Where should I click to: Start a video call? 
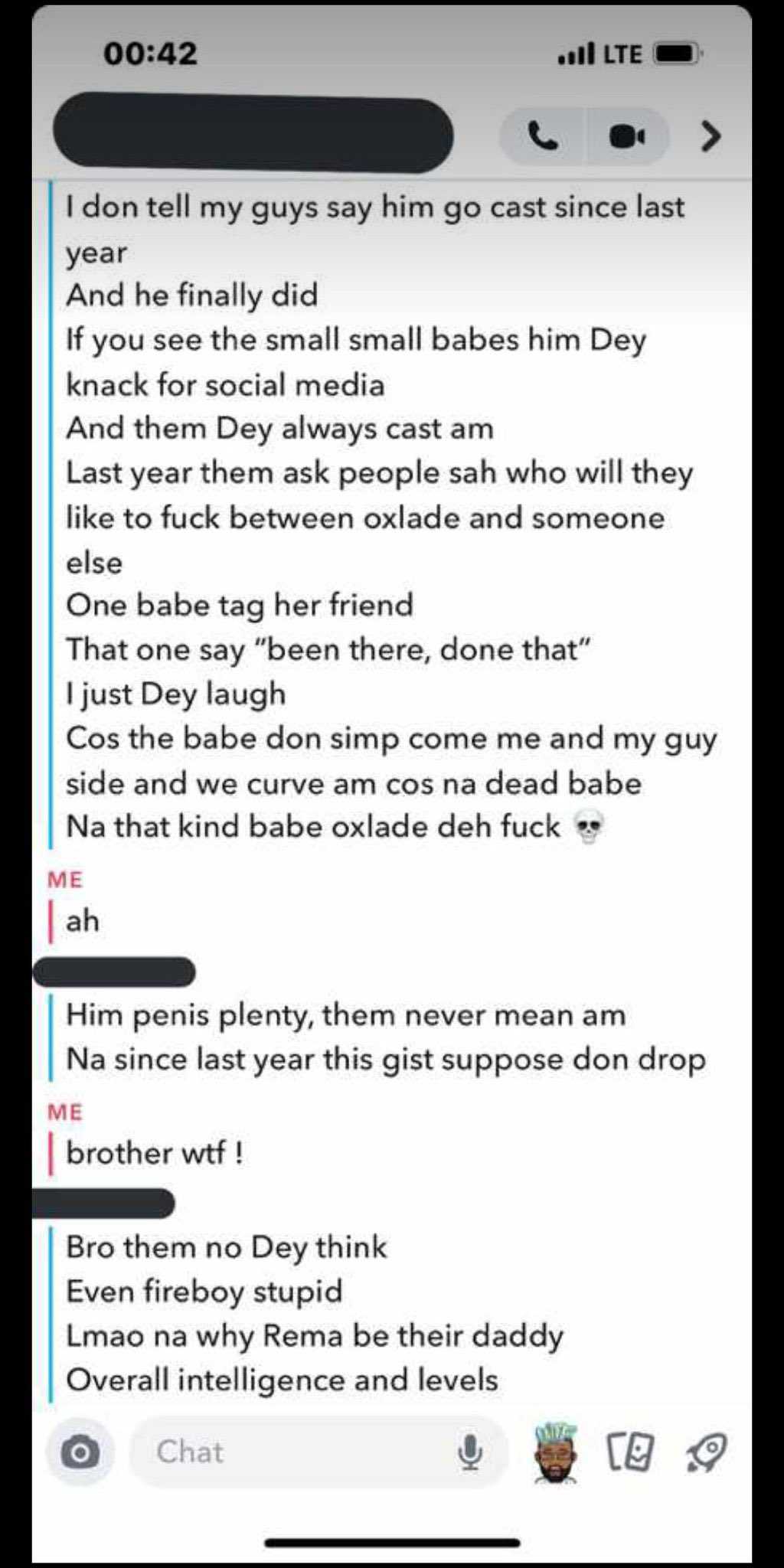[x=627, y=137]
